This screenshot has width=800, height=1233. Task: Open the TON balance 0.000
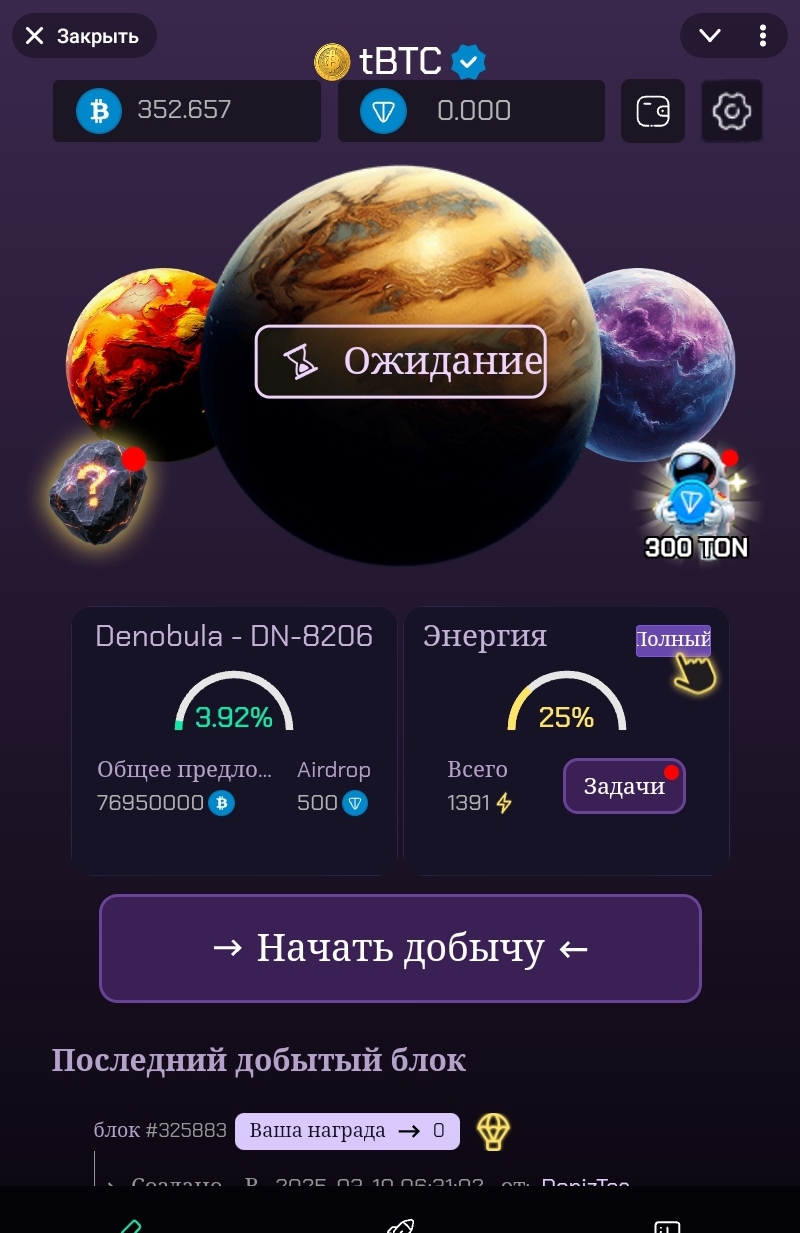[x=471, y=111]
